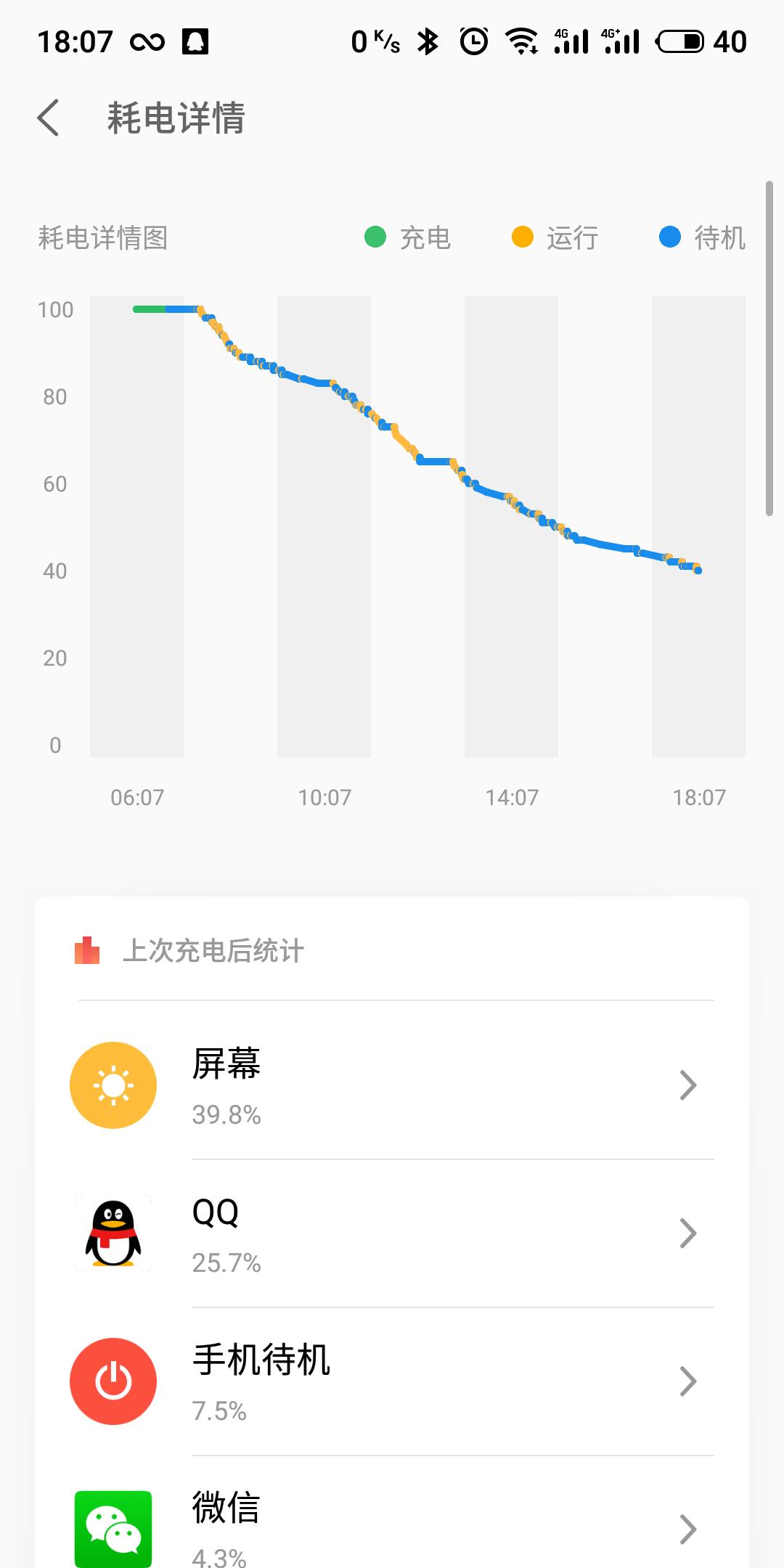Open QQ power usage details

click(x=392, y=1233)
